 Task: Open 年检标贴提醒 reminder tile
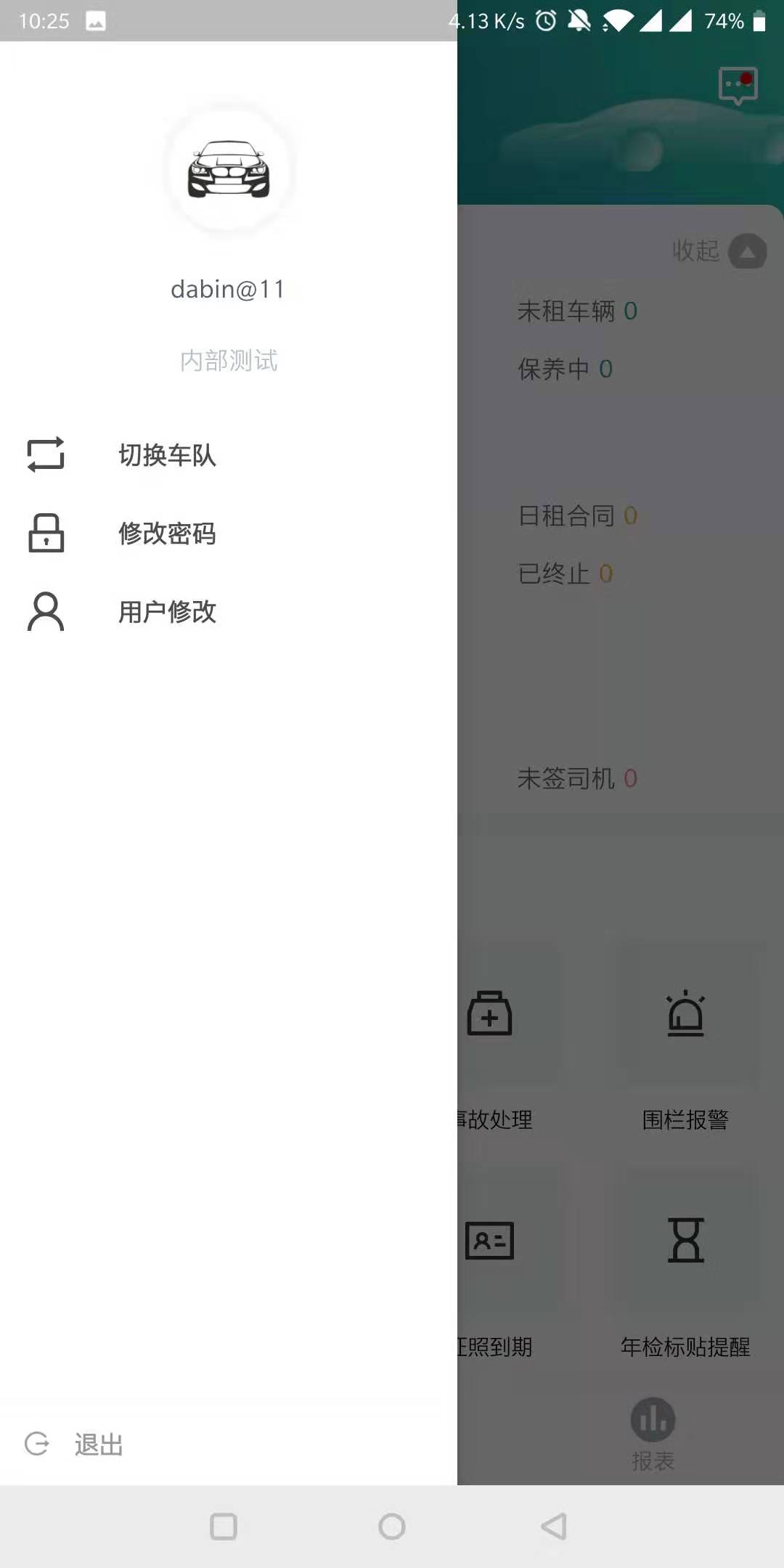pos(685,1278)
